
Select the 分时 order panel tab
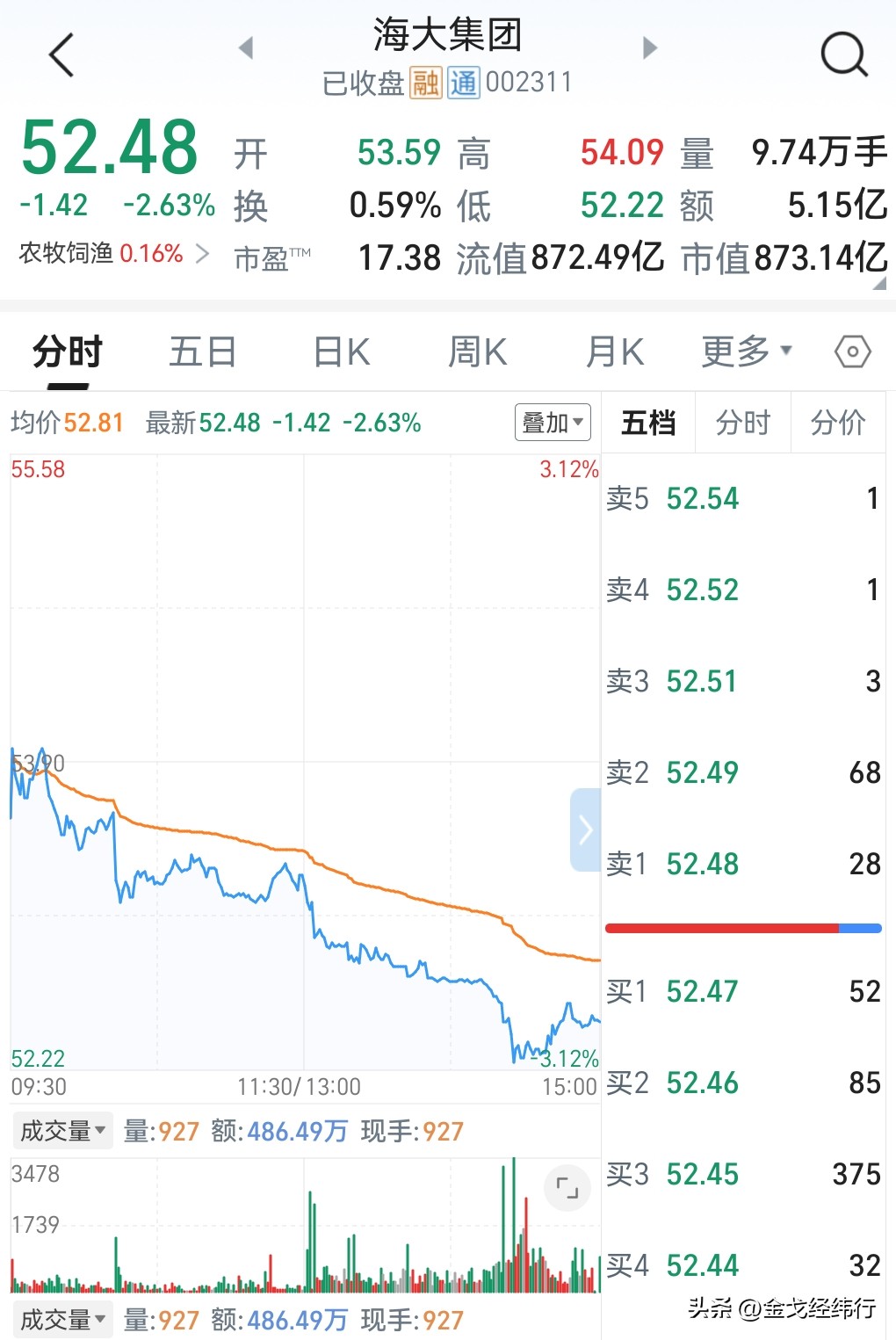[742, 423]
